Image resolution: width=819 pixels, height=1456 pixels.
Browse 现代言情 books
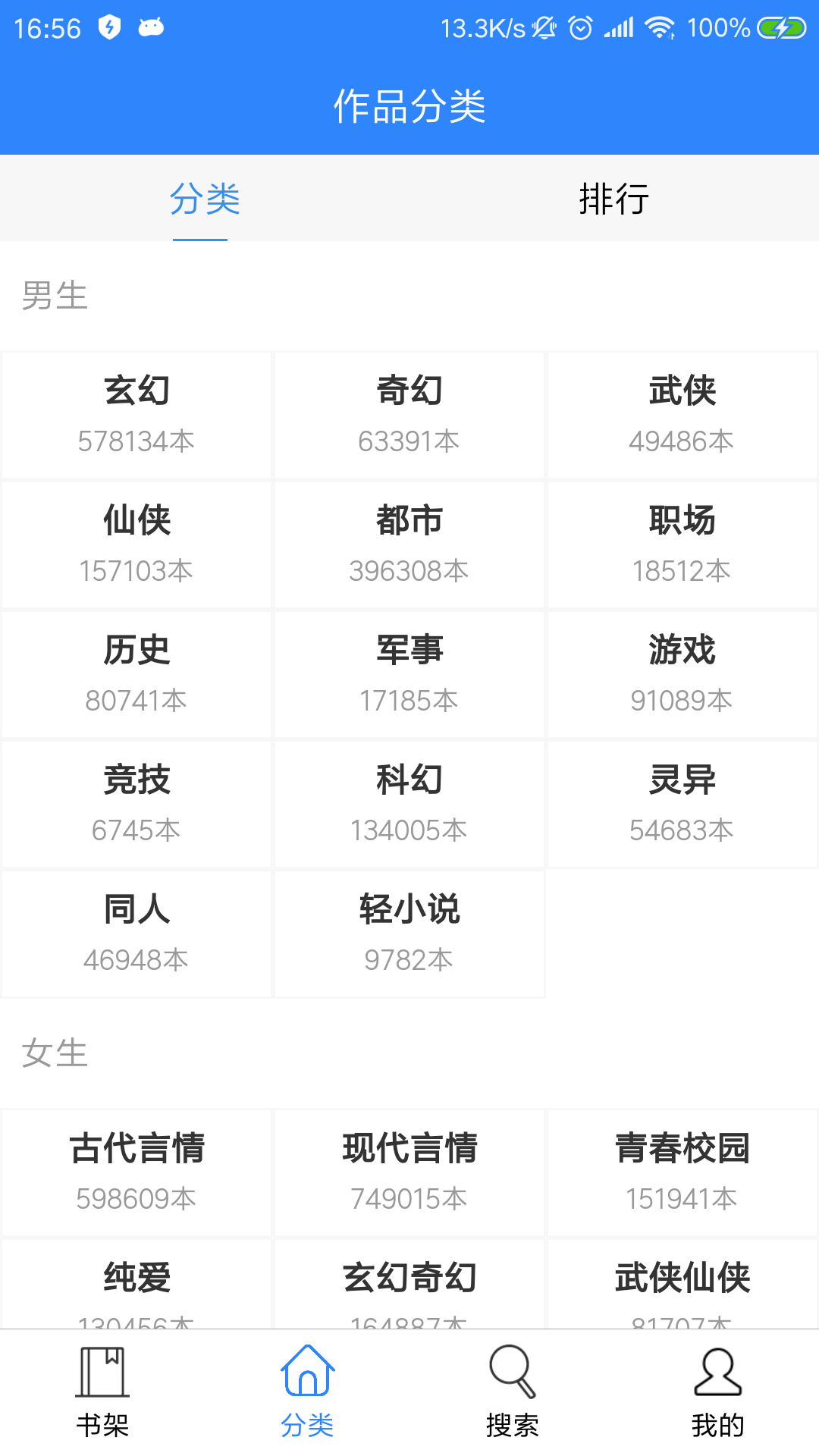point(409,1172)
